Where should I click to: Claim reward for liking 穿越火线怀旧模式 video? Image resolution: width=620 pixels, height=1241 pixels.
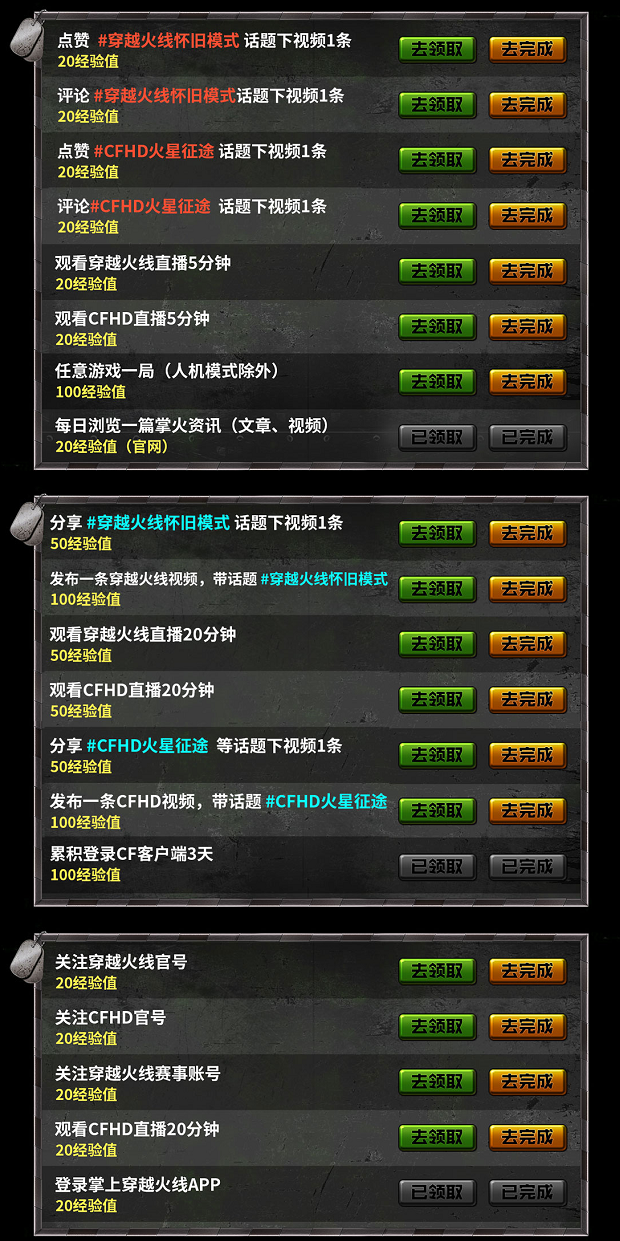[437, 49]
